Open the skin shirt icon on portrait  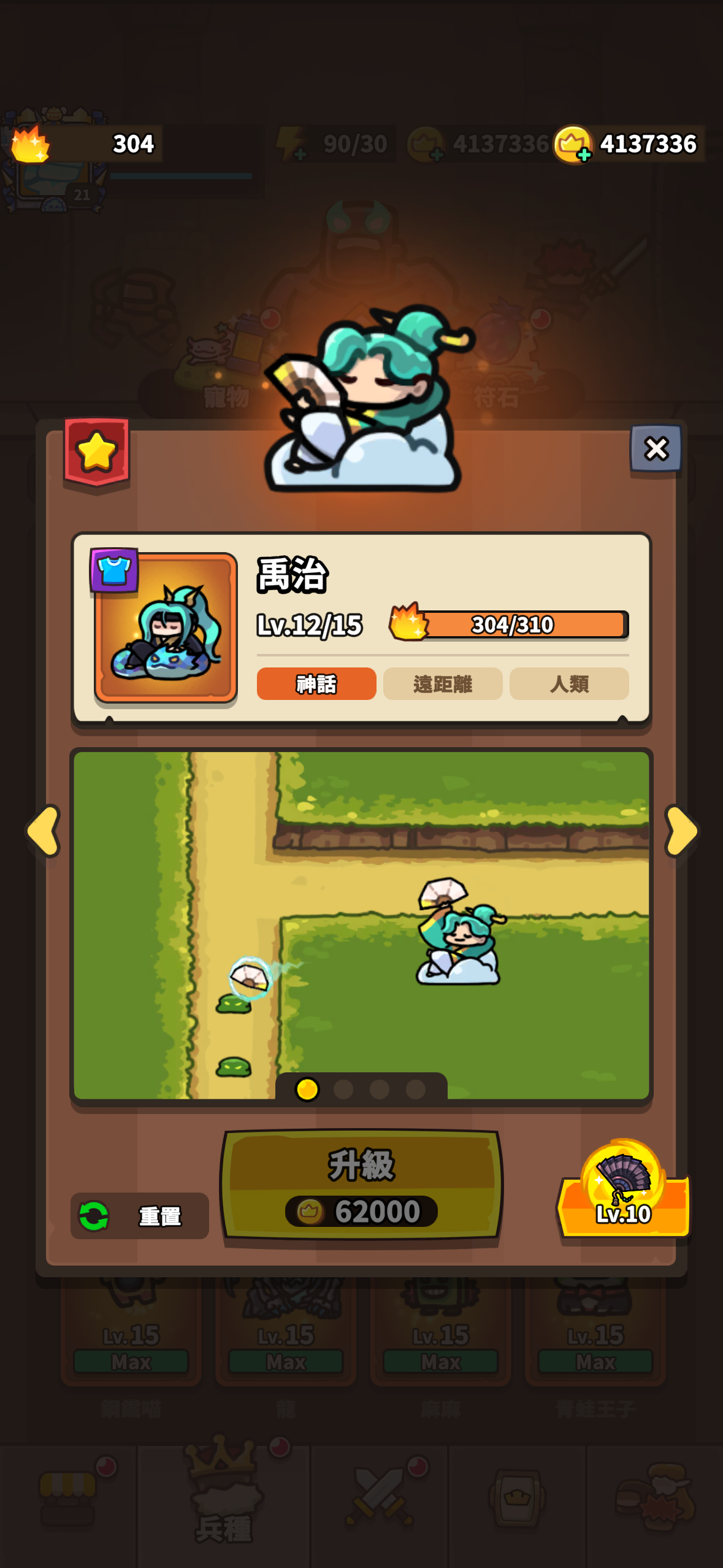coord(114,571)
